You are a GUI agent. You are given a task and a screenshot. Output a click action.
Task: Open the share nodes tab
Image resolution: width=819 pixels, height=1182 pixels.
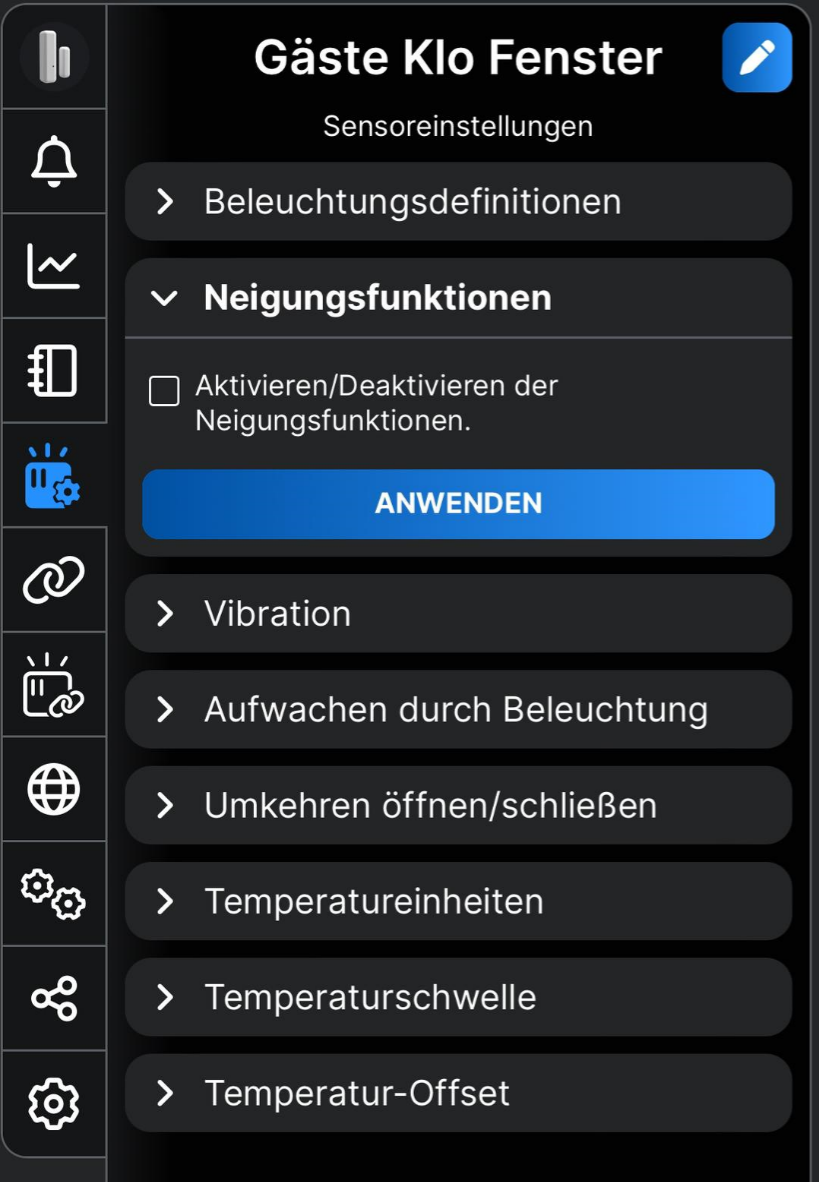click(x=54, y=998)
